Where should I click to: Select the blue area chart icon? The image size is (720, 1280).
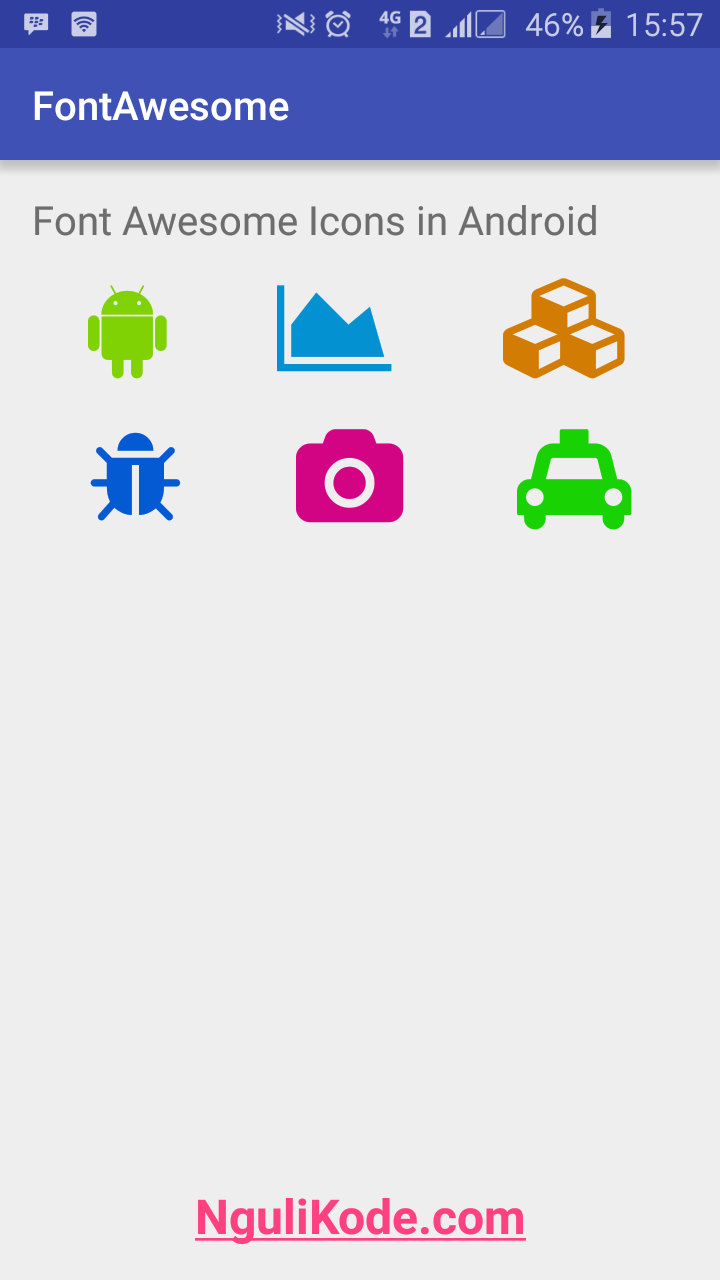(334, 328)
